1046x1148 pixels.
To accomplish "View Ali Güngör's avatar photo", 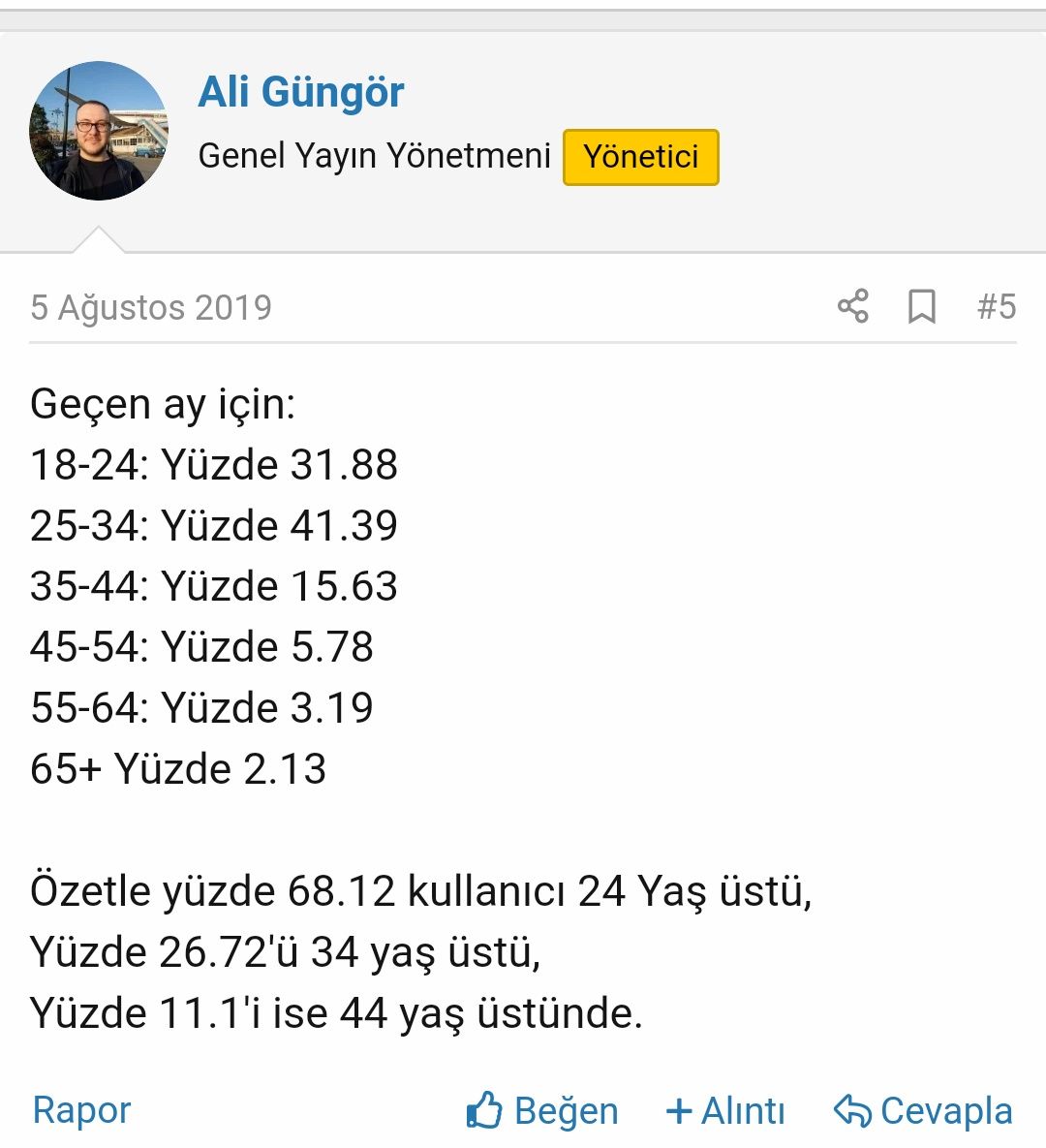I will [99, 131].
